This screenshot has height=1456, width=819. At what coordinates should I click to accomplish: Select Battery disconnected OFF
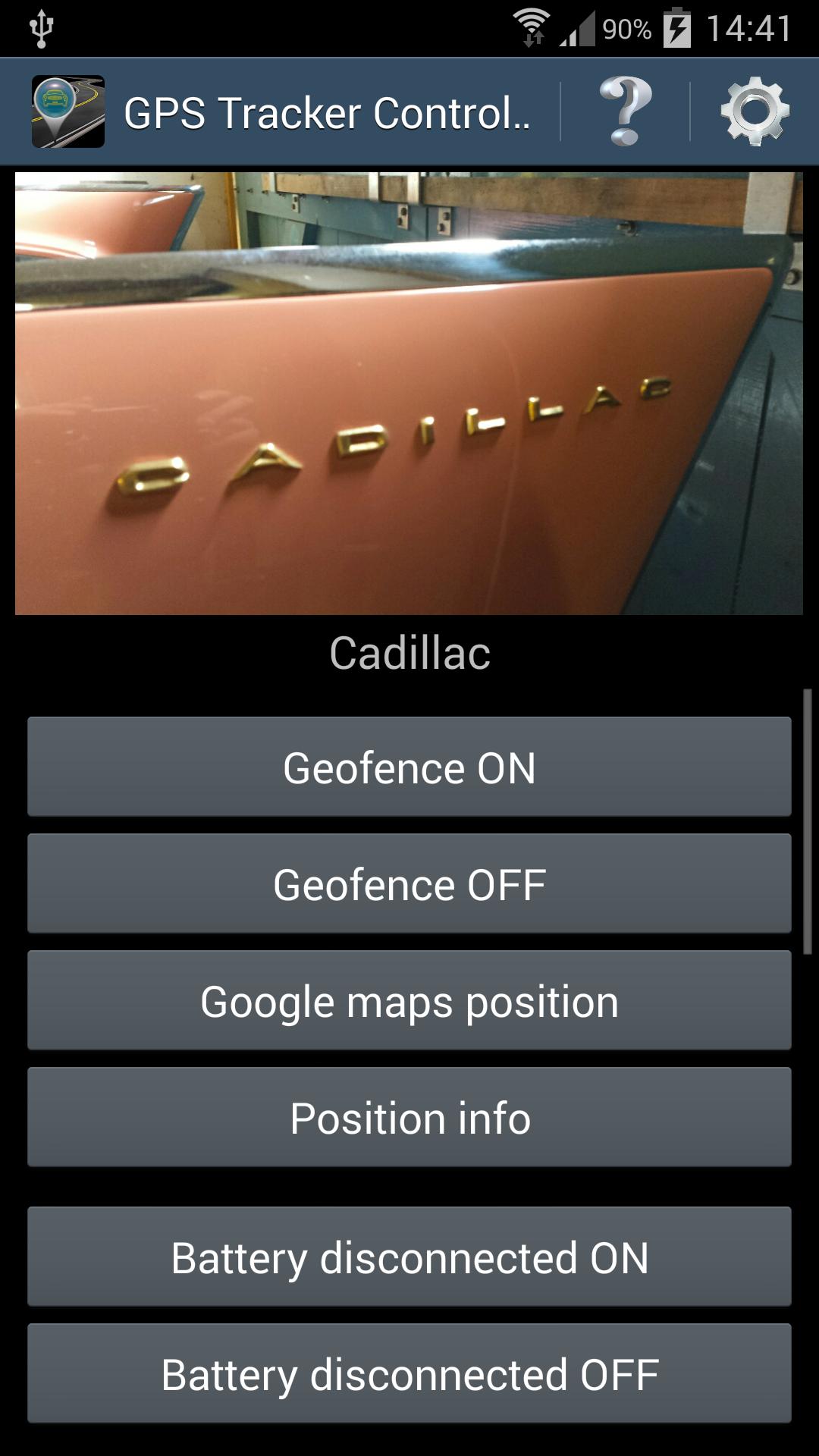coord(409,1373)
